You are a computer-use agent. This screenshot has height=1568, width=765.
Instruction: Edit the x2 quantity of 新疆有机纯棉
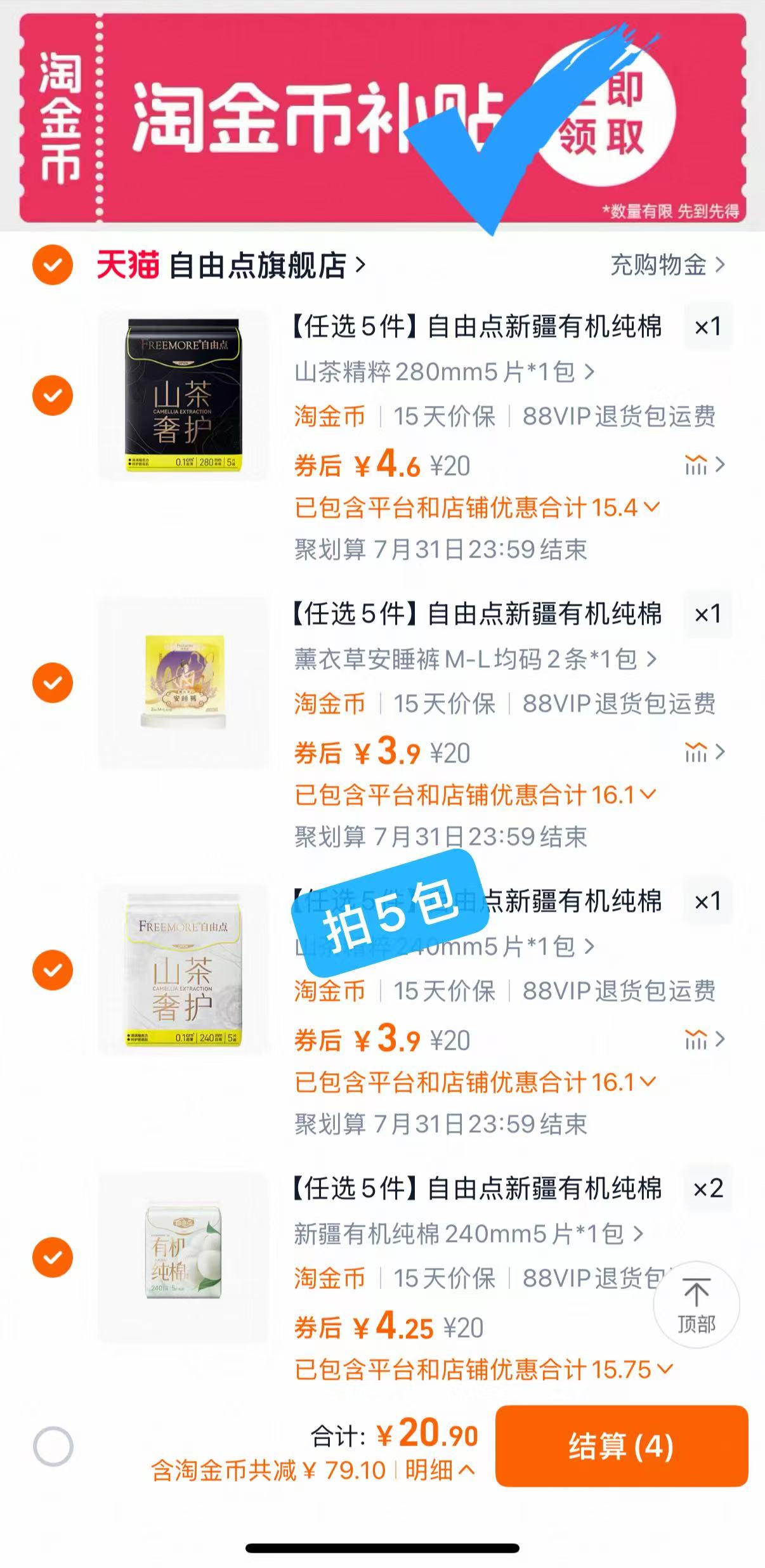[x=708, y=1188]
